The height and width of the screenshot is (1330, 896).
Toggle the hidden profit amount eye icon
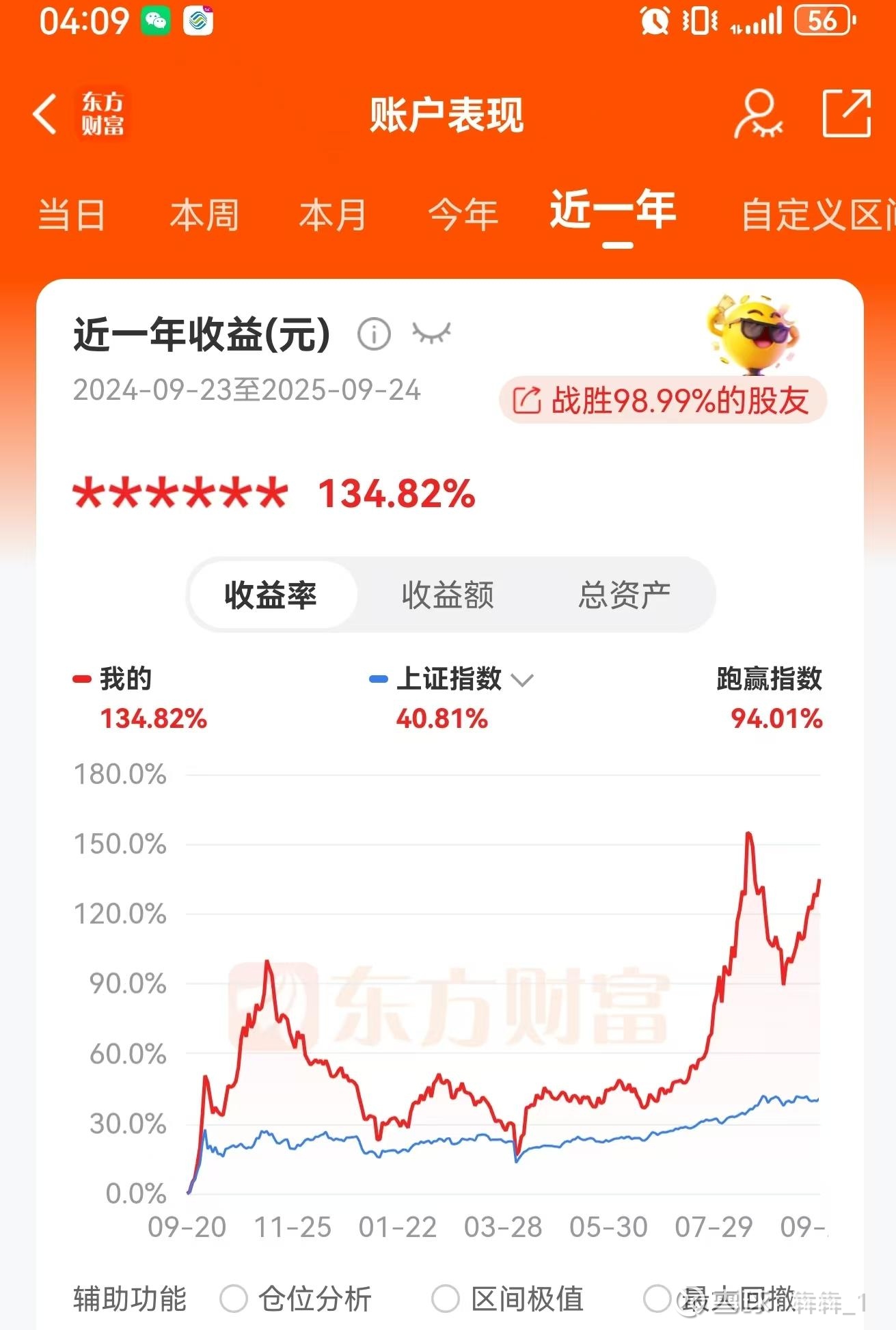coord(432,334)
